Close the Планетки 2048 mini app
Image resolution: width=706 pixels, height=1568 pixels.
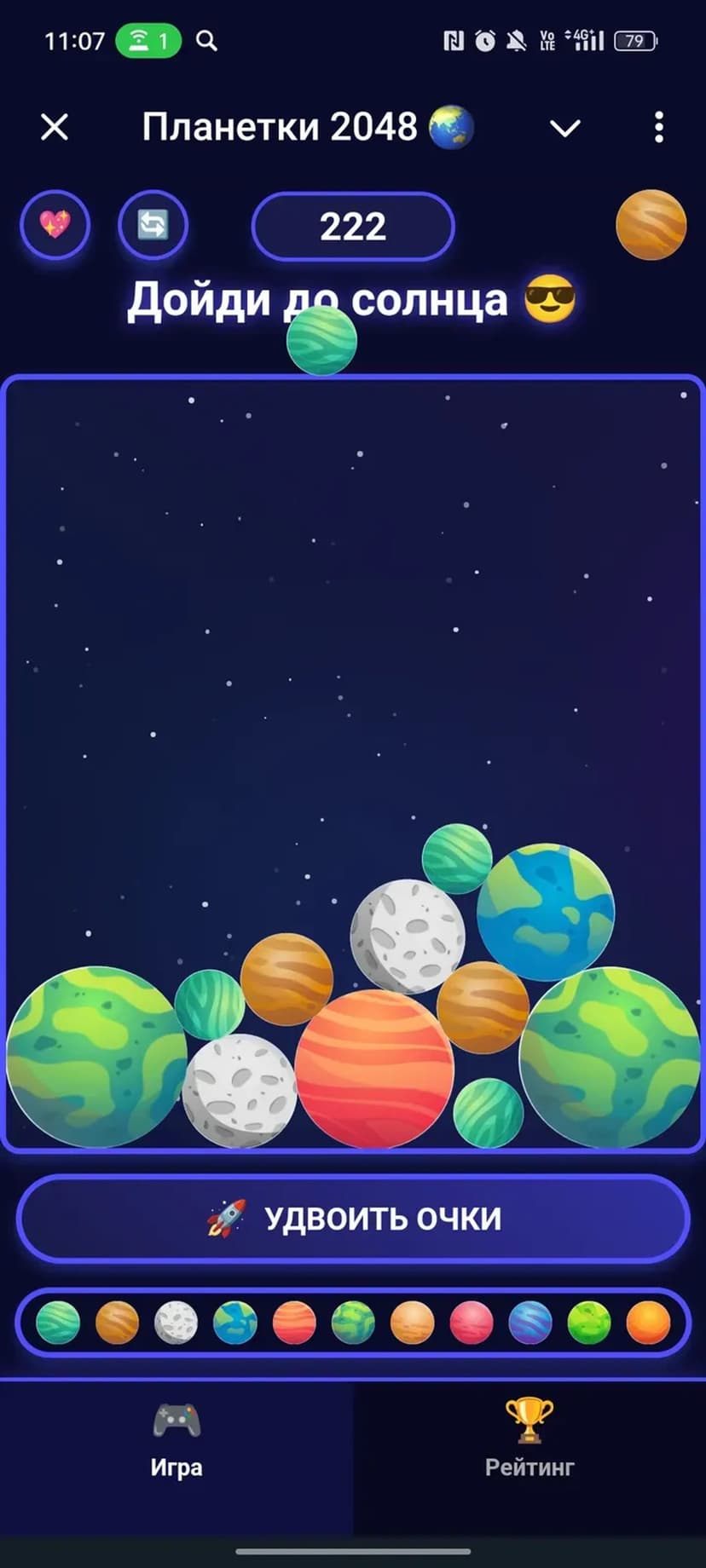coord(55,128)
